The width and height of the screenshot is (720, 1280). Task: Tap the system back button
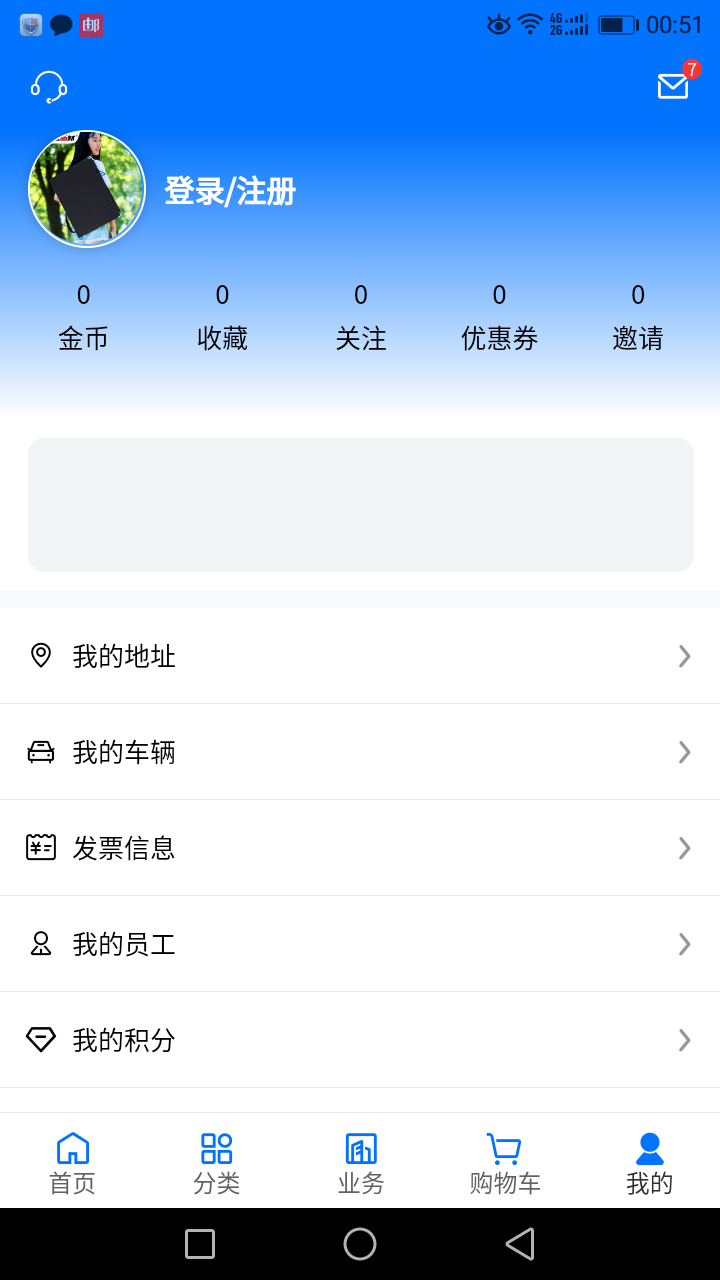coord(520,1244)
